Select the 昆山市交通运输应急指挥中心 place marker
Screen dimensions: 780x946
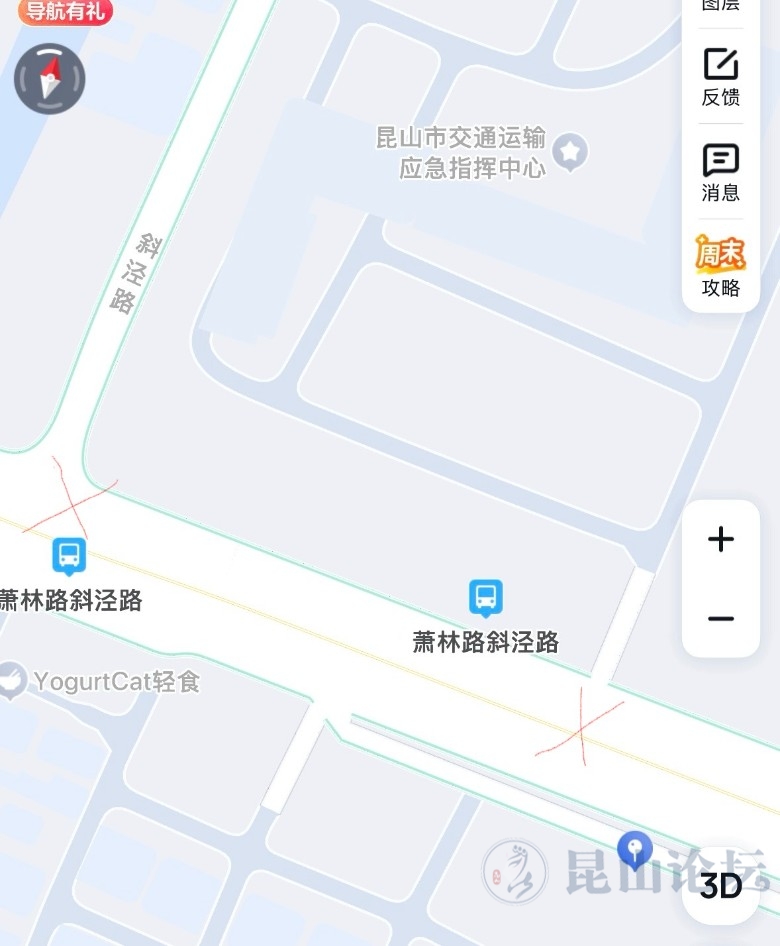pyautogui.click(x=570, y=152)
